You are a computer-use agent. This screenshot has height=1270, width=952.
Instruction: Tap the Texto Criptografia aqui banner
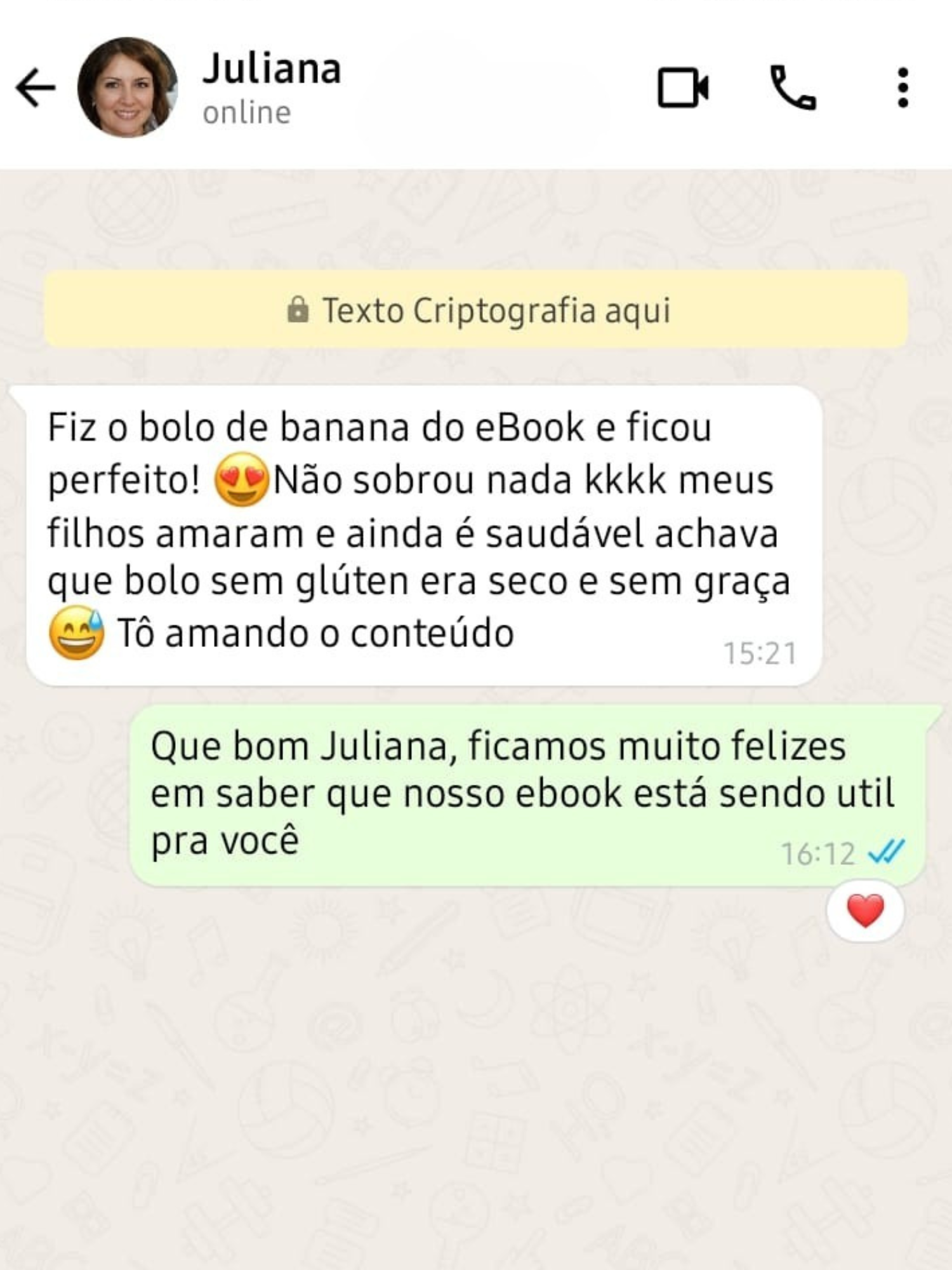[476, 310]
